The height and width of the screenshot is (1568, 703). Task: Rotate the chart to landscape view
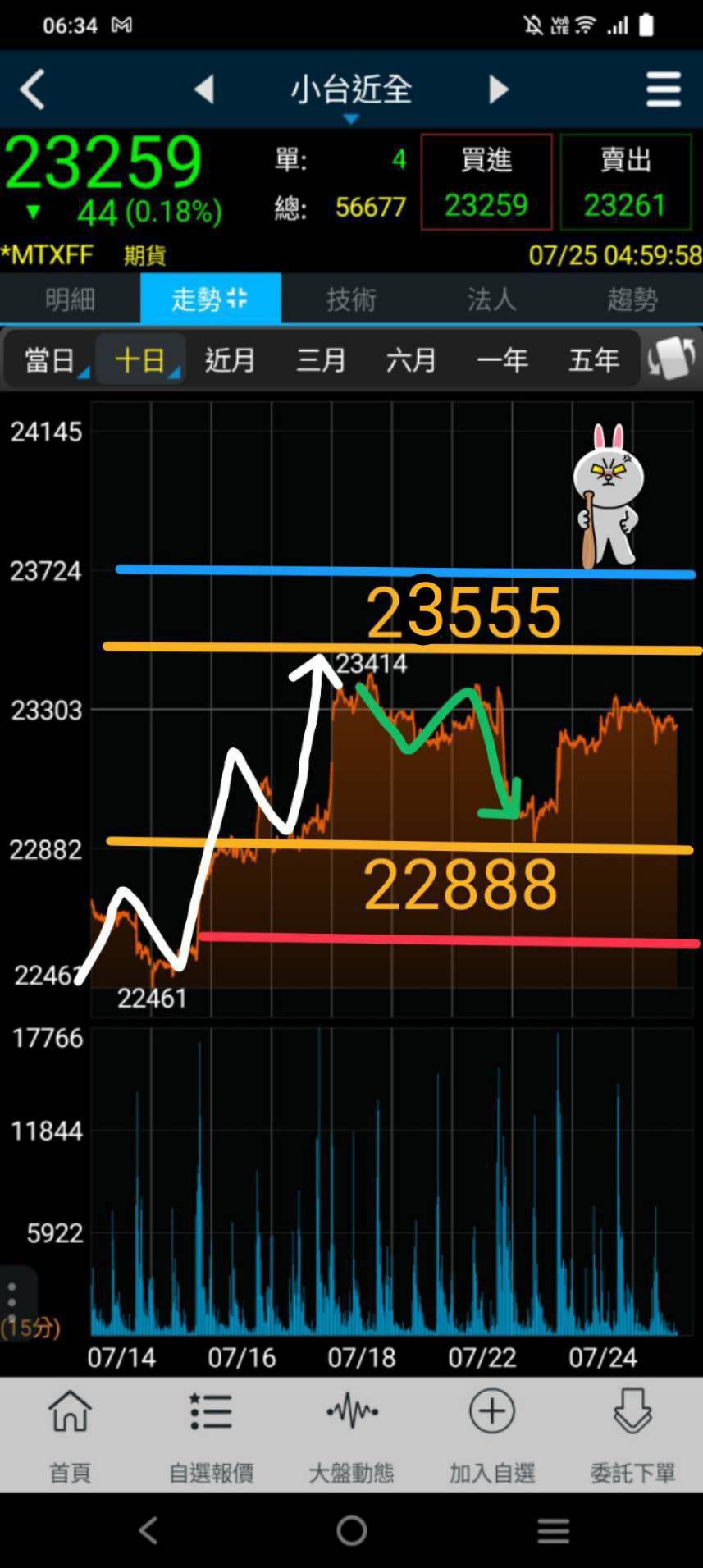pos(671,359)
